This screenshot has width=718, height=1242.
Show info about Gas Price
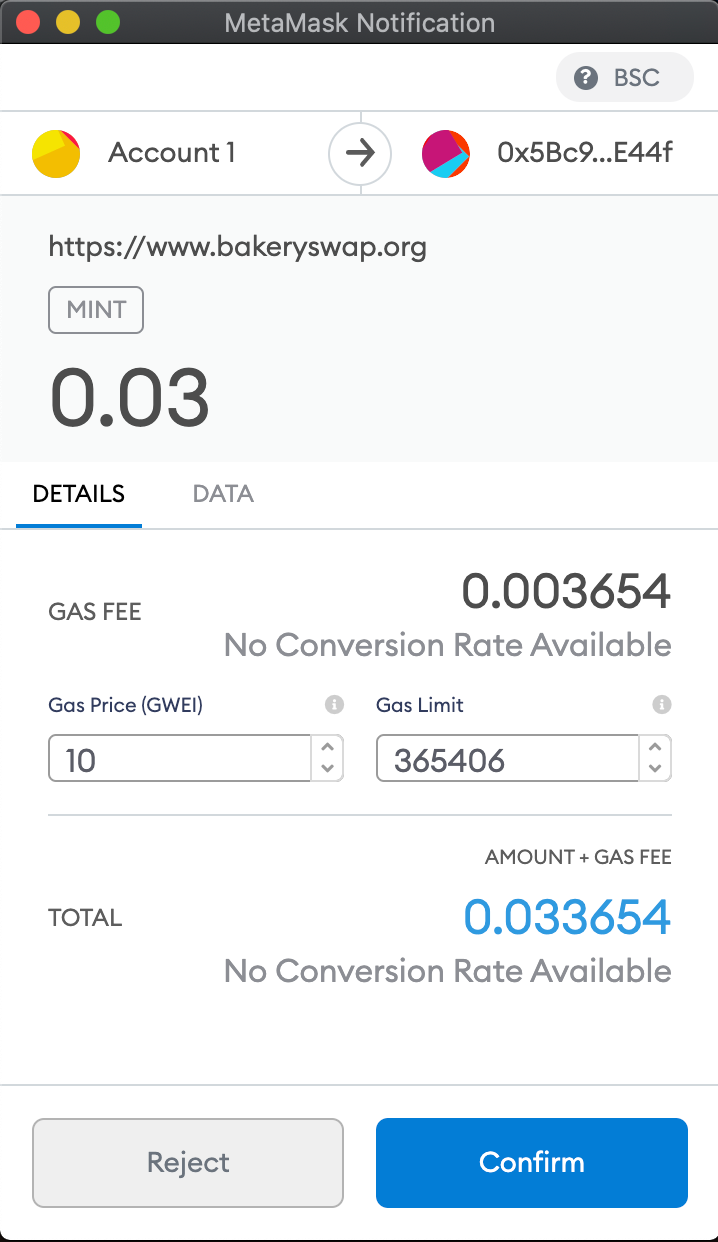[x=334, y=705]
